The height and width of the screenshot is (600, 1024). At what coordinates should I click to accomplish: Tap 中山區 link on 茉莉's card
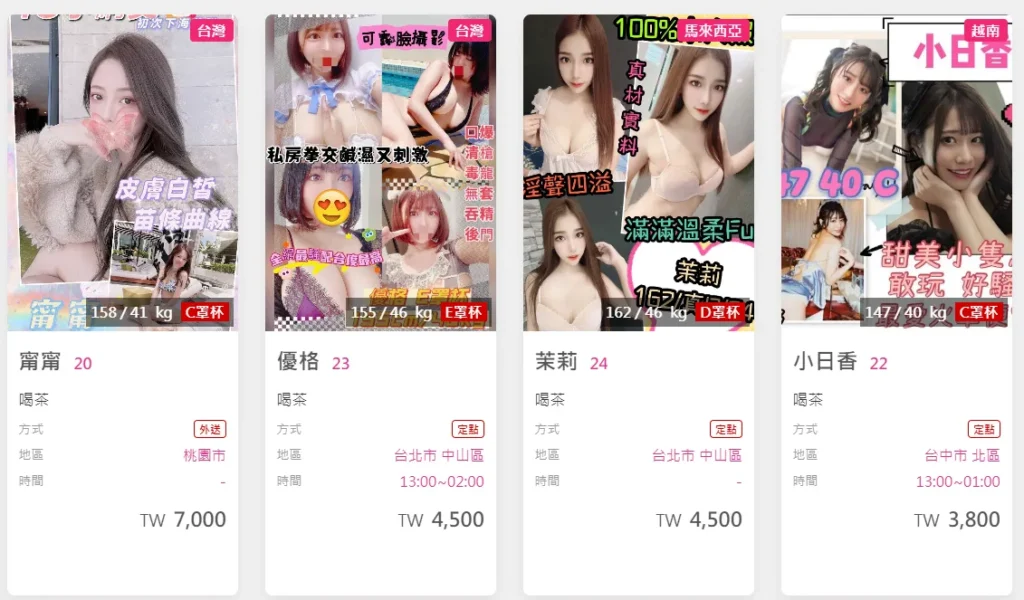coord(720,456)
